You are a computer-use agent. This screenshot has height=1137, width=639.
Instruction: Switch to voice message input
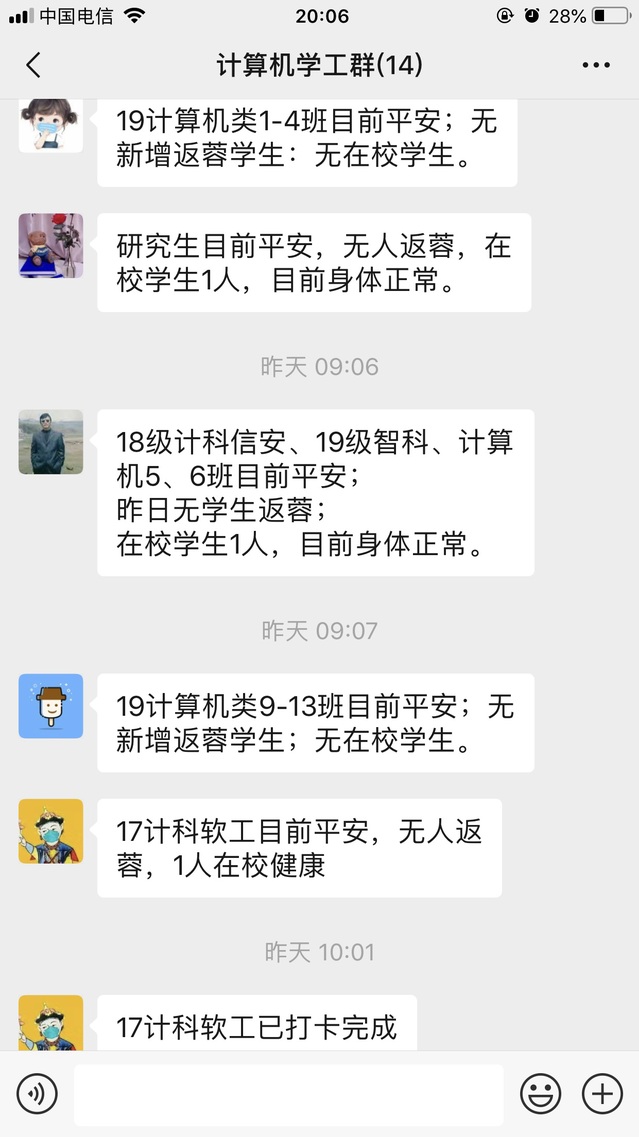pyautogui.click(x=37, y=1094)
